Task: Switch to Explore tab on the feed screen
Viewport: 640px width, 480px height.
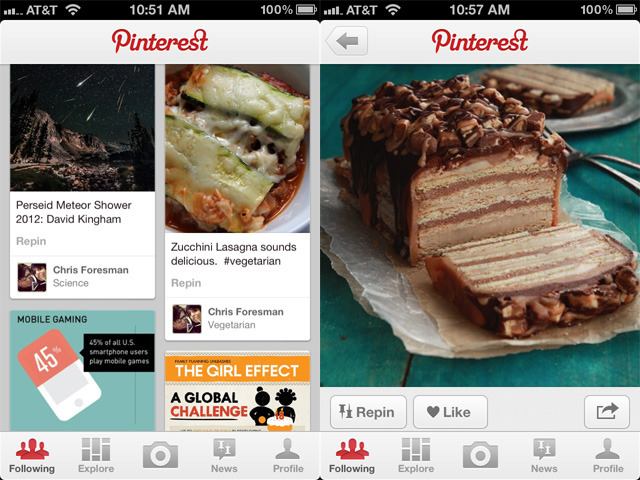Action: (x=96, y=455)
